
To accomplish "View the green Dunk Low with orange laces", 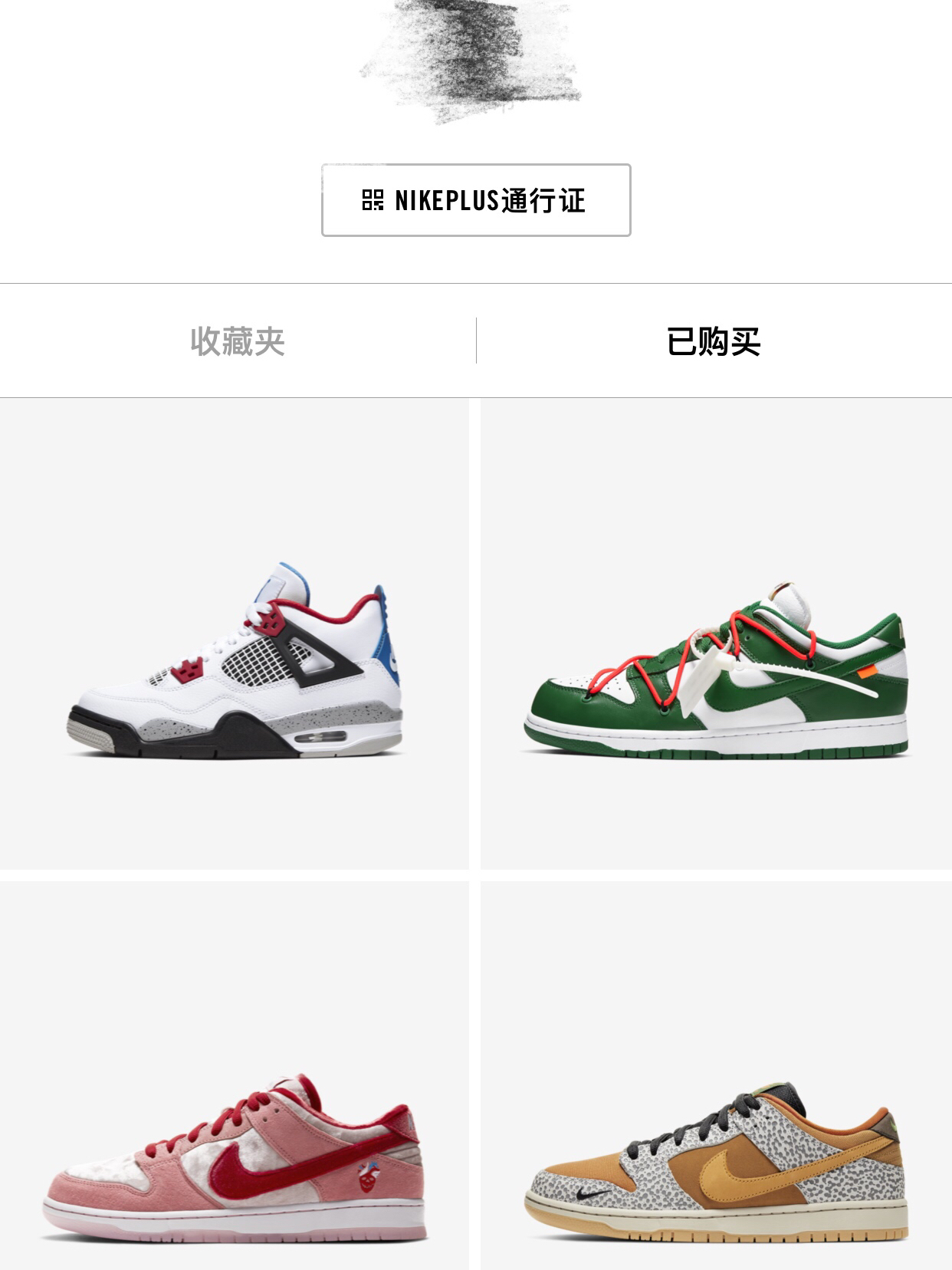I will tap(716, 675).
